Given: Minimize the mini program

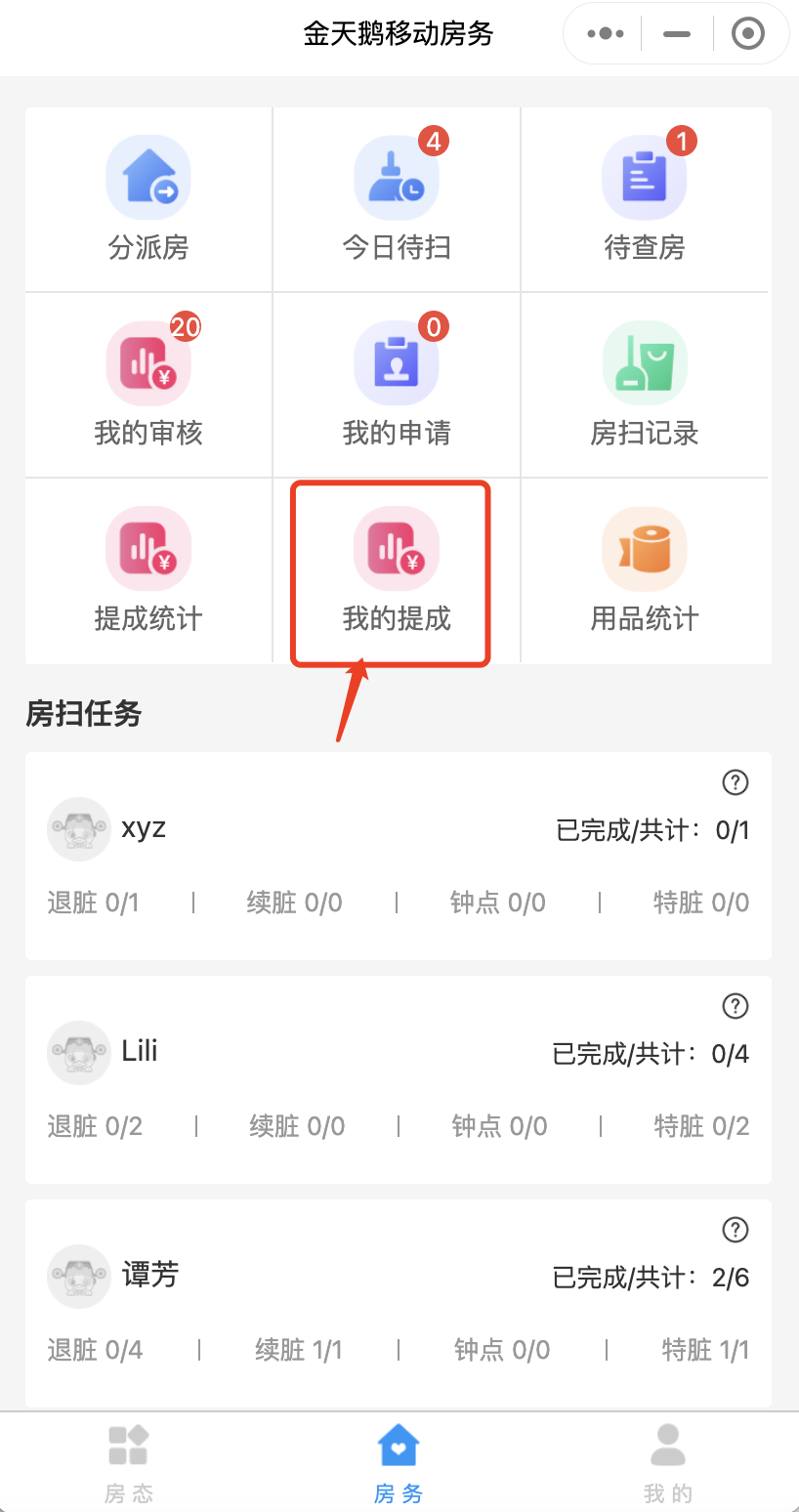Looking at the screenshot, I should point(676,34).
